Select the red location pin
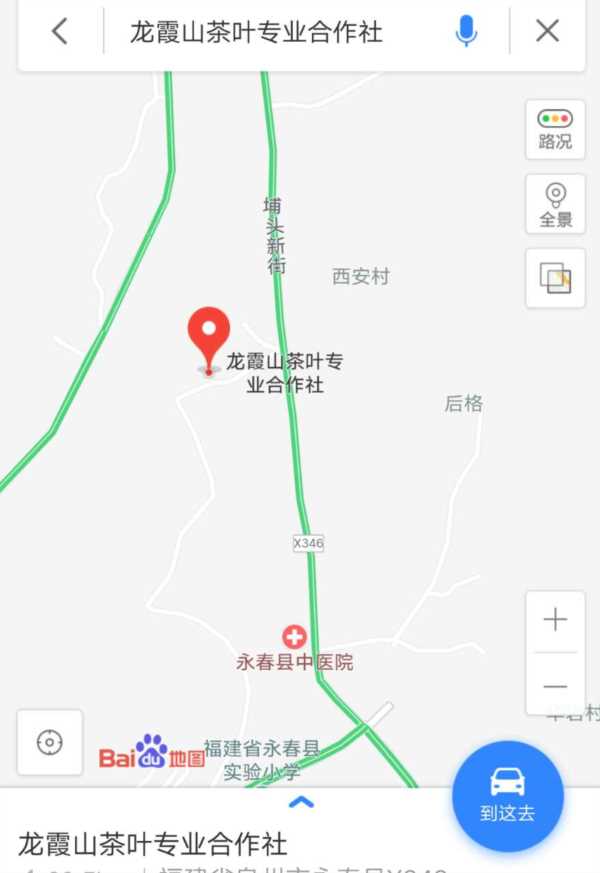 [209, 338]
